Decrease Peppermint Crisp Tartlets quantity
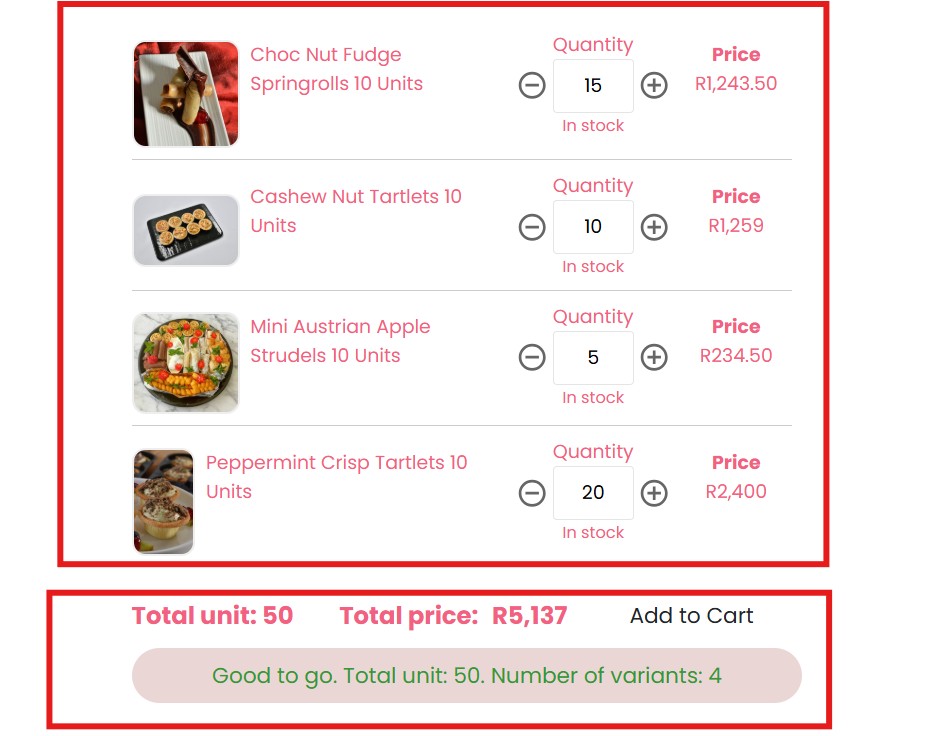Image resolution: width=946 pixels, height=736 pixels. [532, 493]
